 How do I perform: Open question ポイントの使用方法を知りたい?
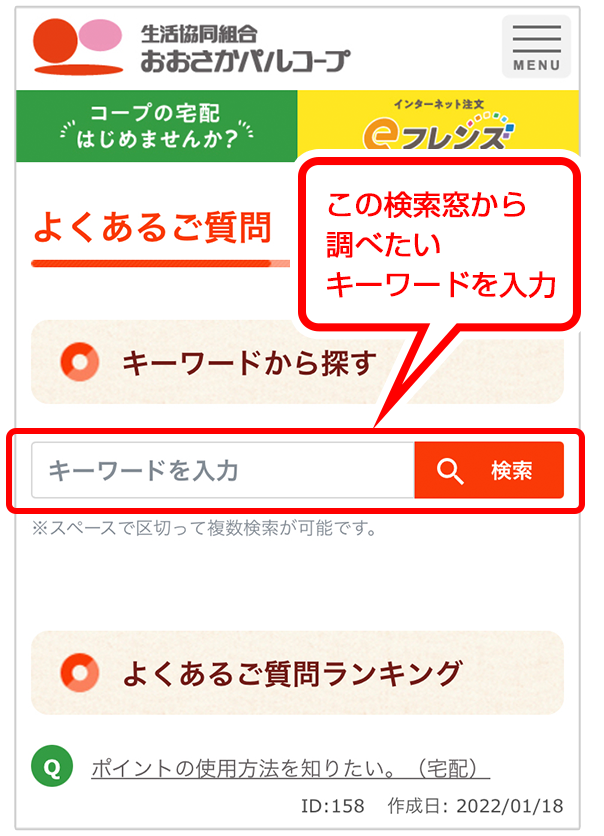pos(290,768)
